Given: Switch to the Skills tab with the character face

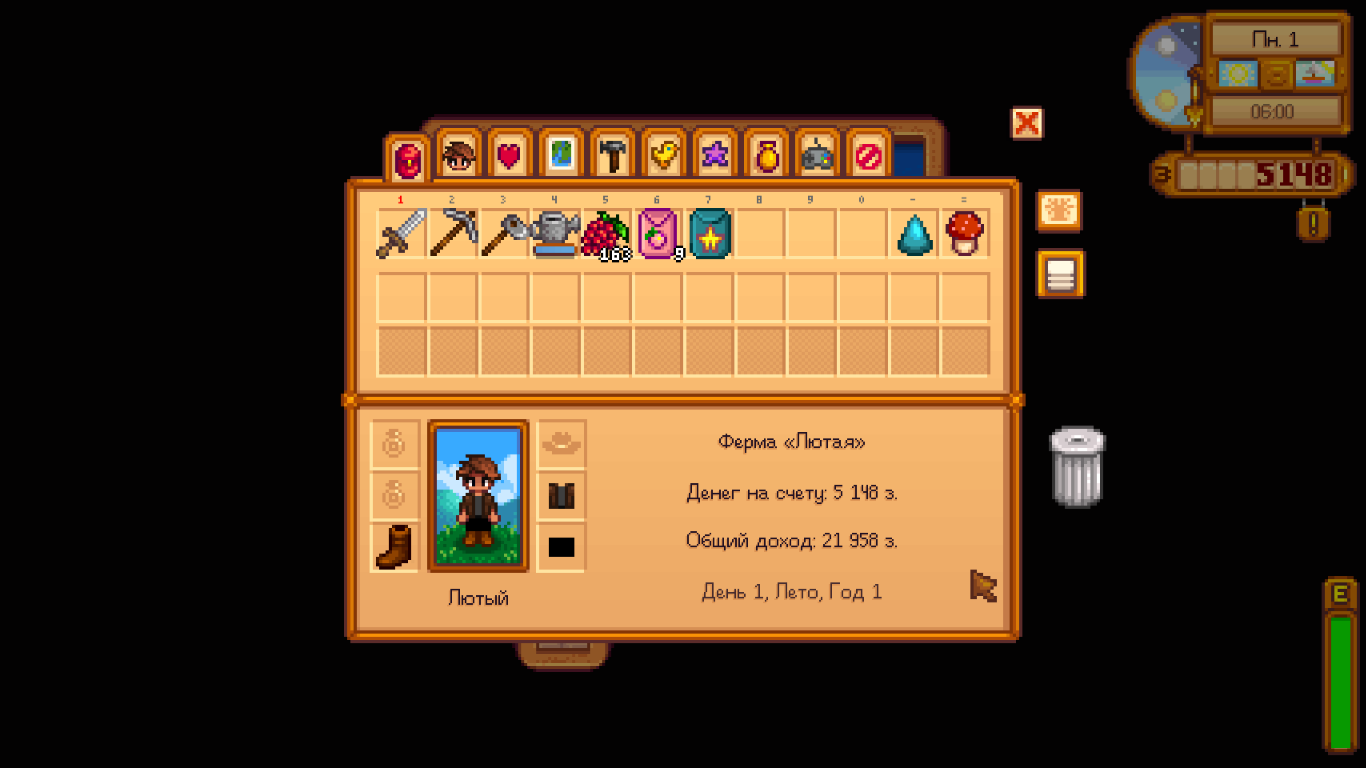Looking at the screenshot, I should 459,156.
